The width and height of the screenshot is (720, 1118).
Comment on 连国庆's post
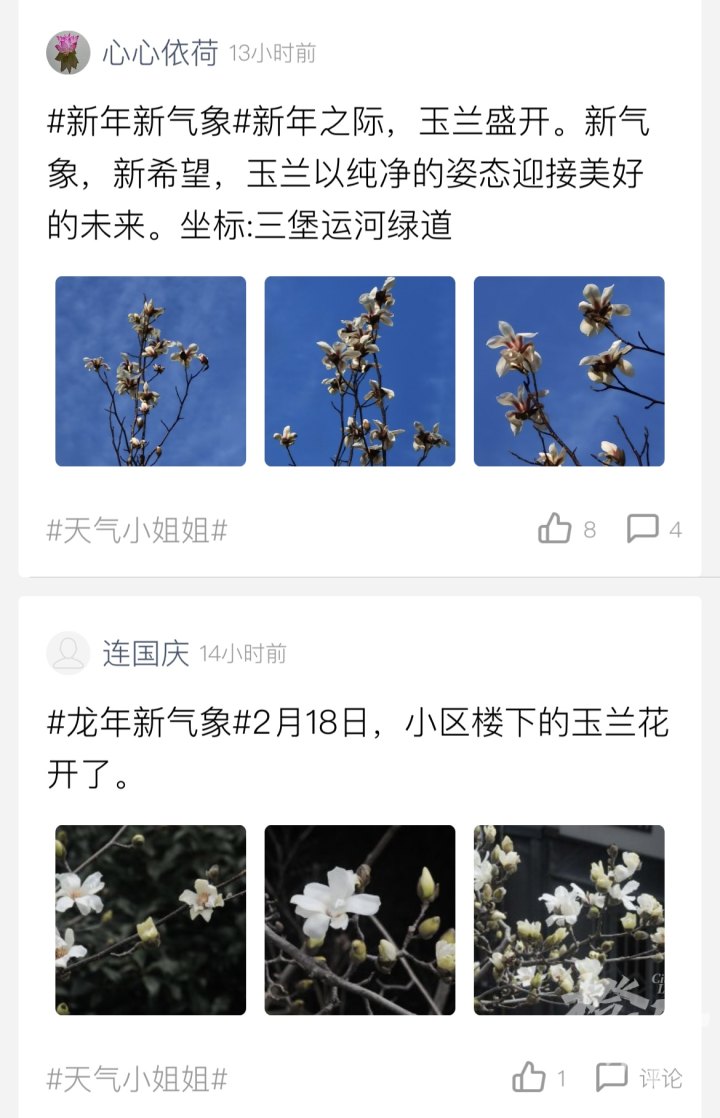[x=640, y=1077]
